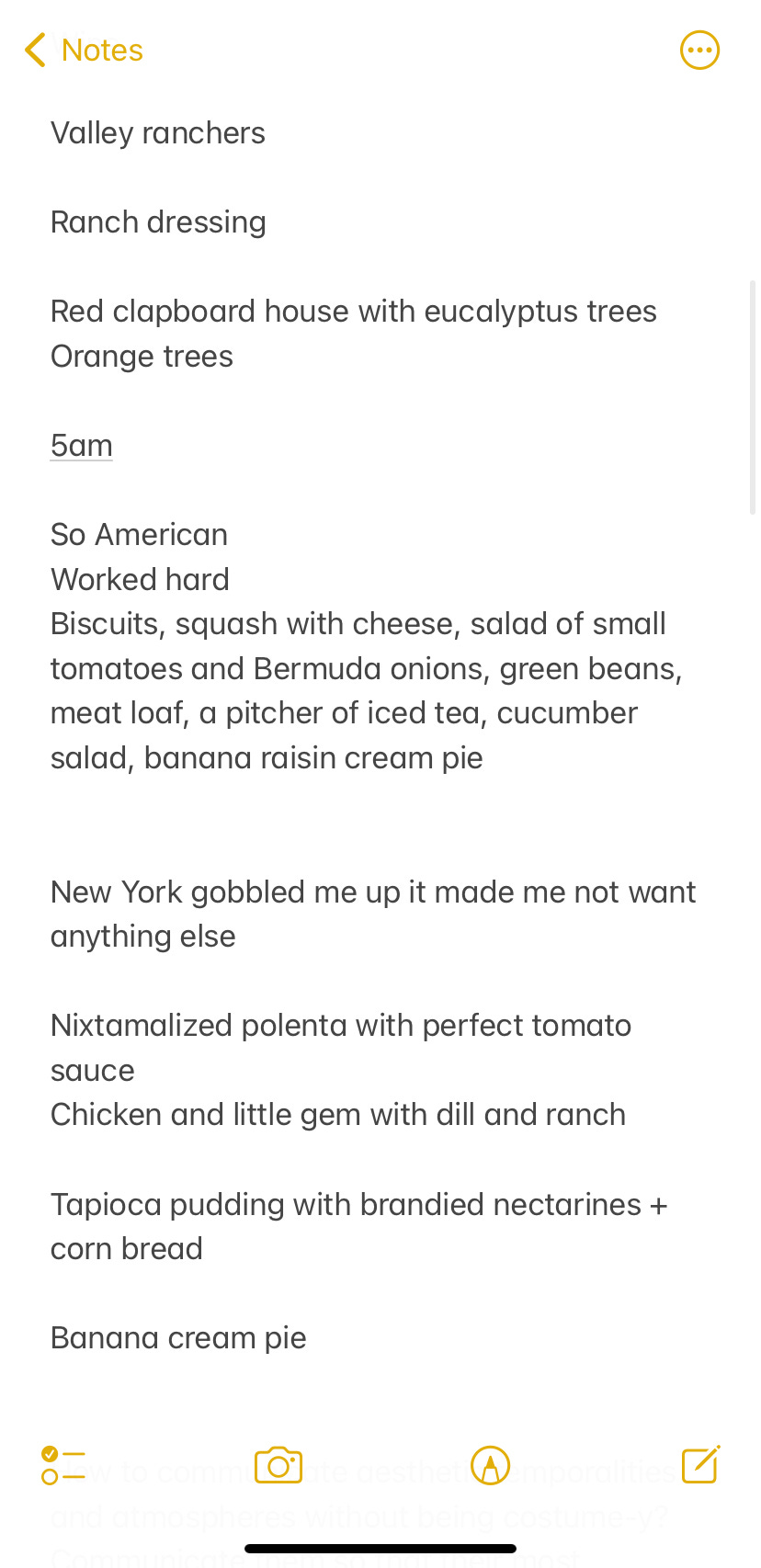Open the camera attachment options

278,1465
